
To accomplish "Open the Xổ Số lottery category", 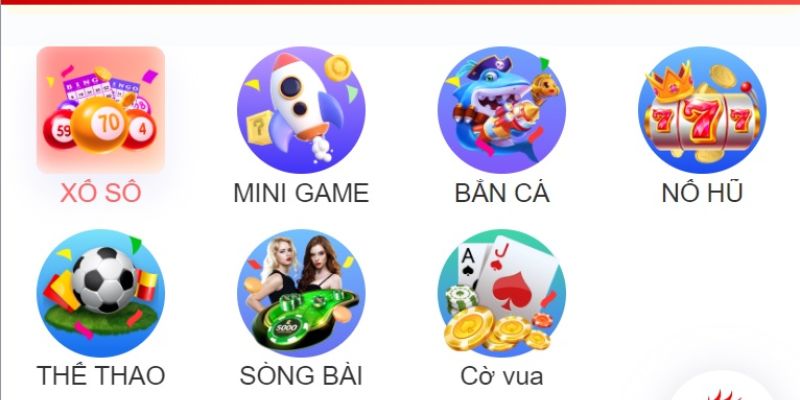I will pyautogui.click(x=100, y=112).
